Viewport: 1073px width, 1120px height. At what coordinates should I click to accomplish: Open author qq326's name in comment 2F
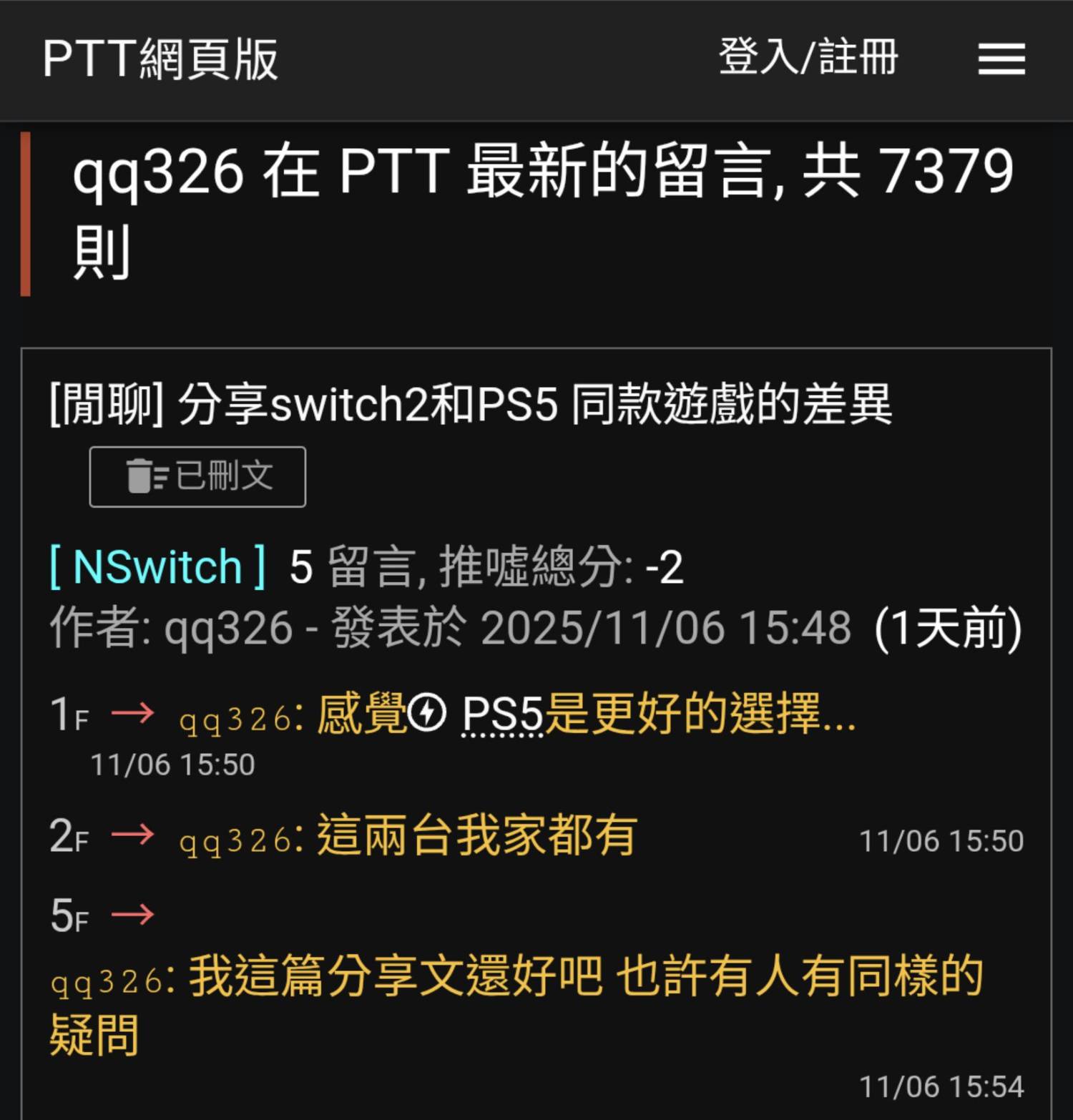click(235, 840)
